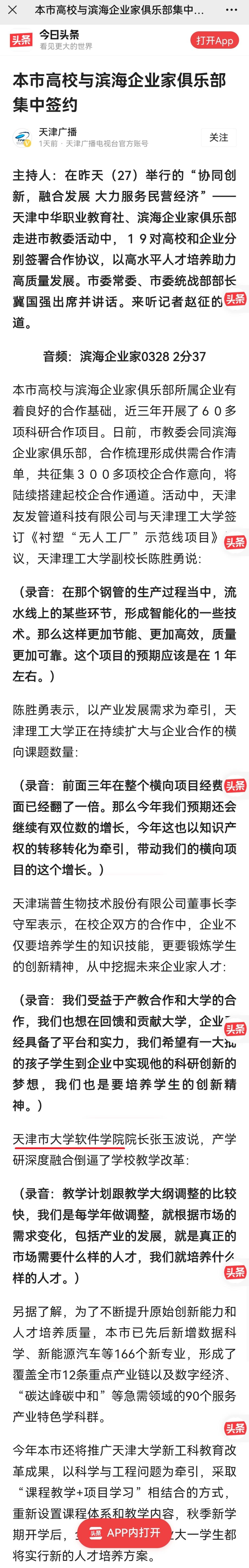
Task: Open the 天津广播 author profile
Action: [x=58, y=132]
